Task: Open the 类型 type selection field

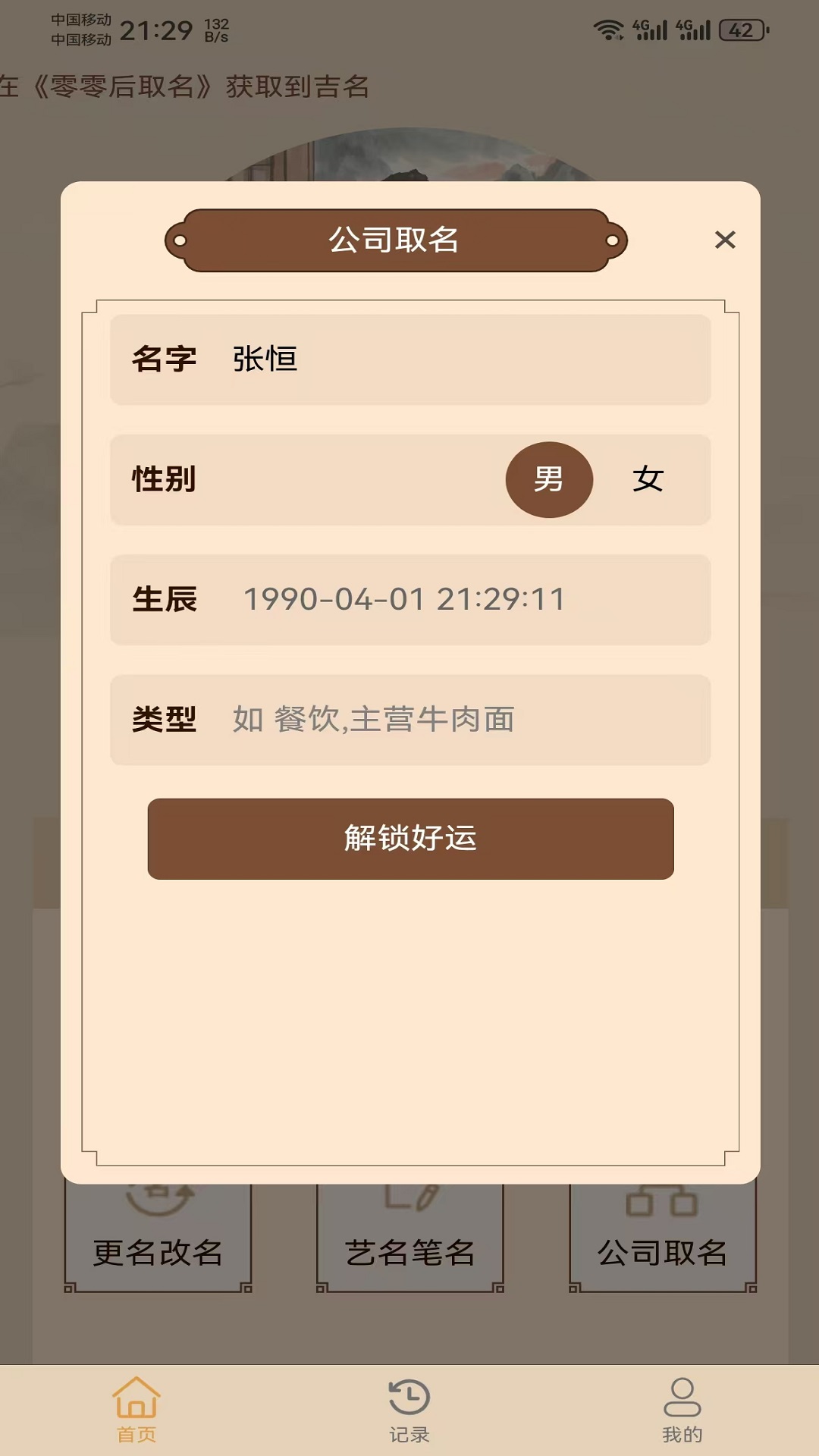Action: point(409,720)
